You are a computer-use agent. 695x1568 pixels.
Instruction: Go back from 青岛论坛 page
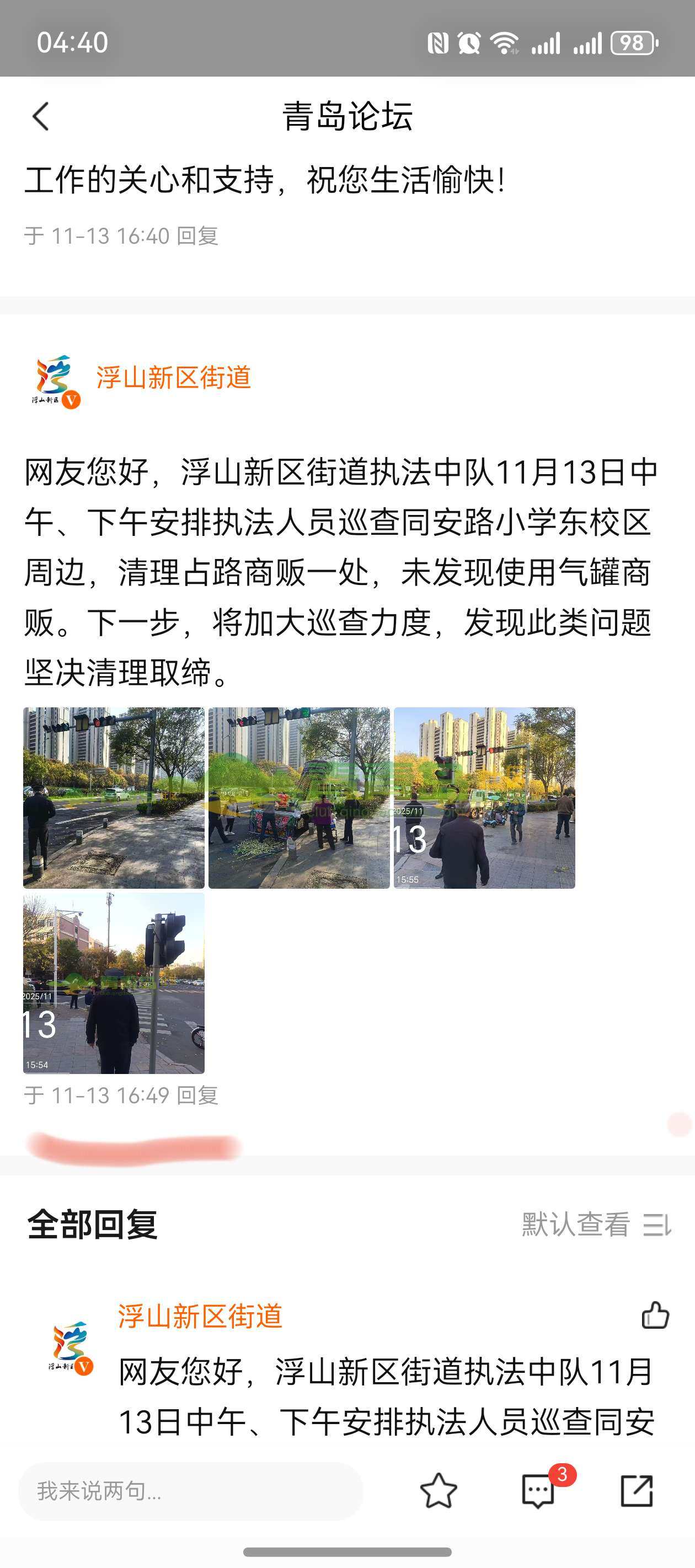[x=41, y=116]
